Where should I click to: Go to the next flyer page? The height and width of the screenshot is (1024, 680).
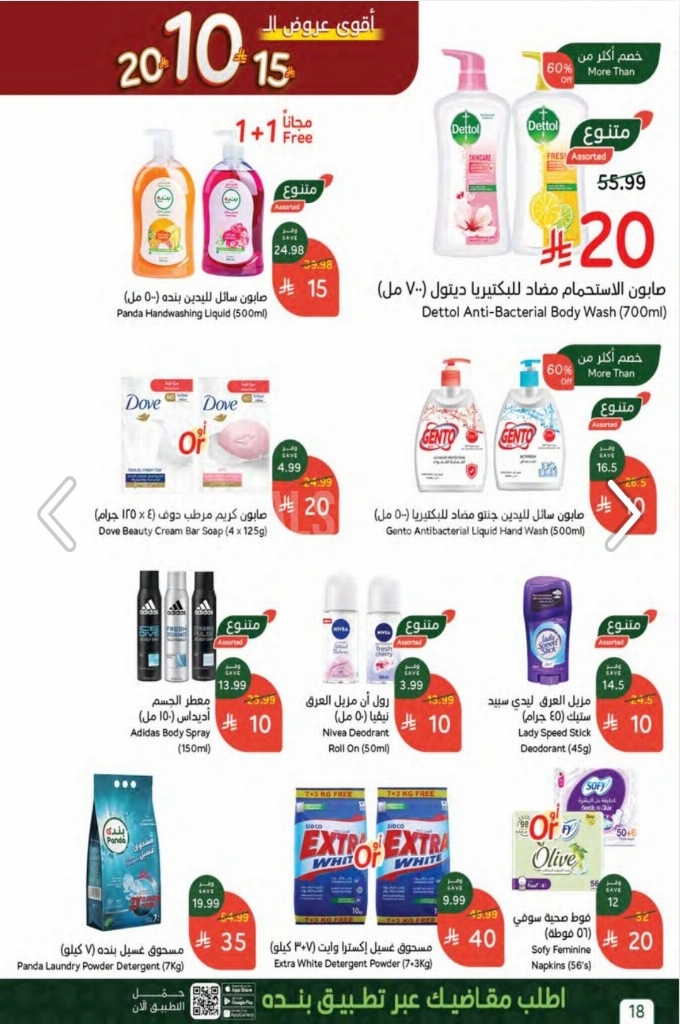point(622,513)
